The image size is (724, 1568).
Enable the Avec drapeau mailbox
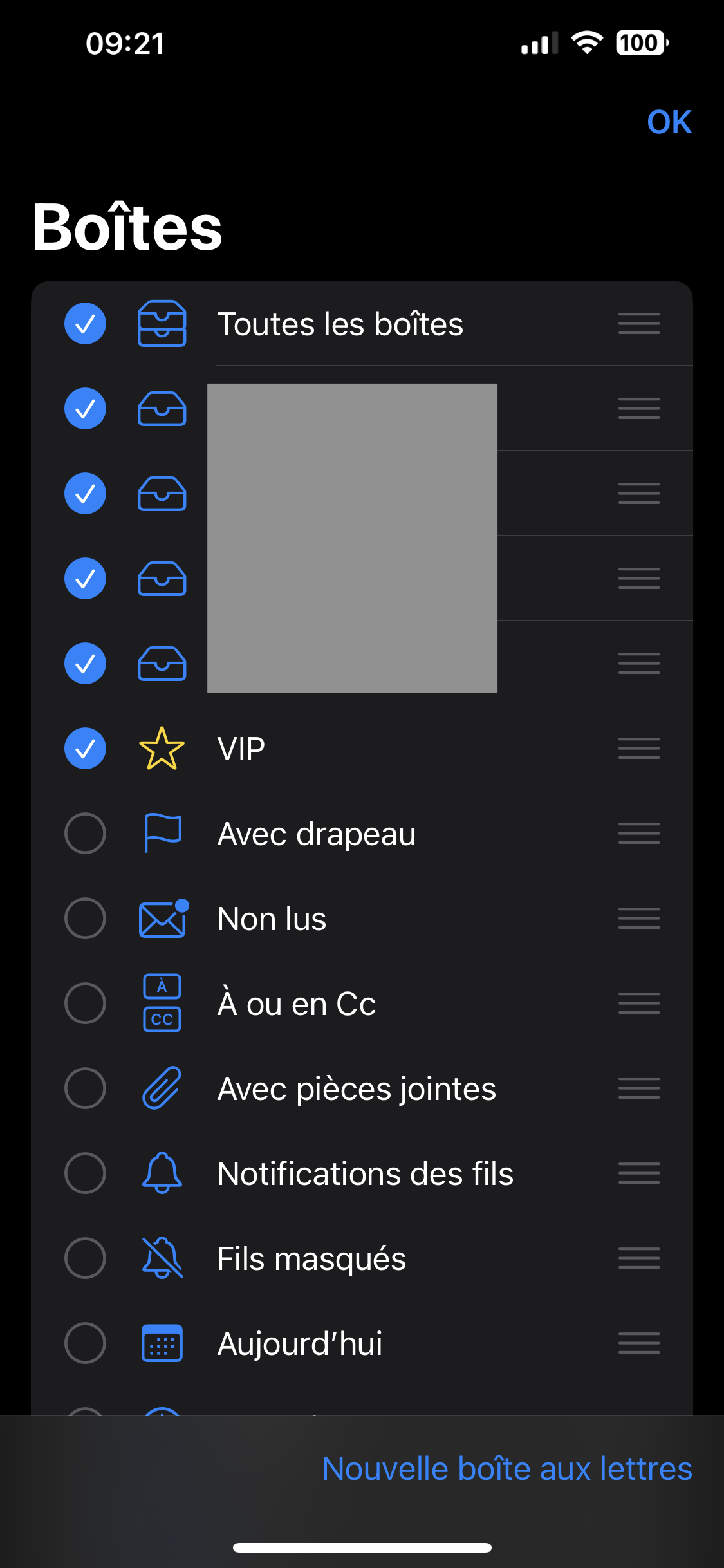(85, 834)
